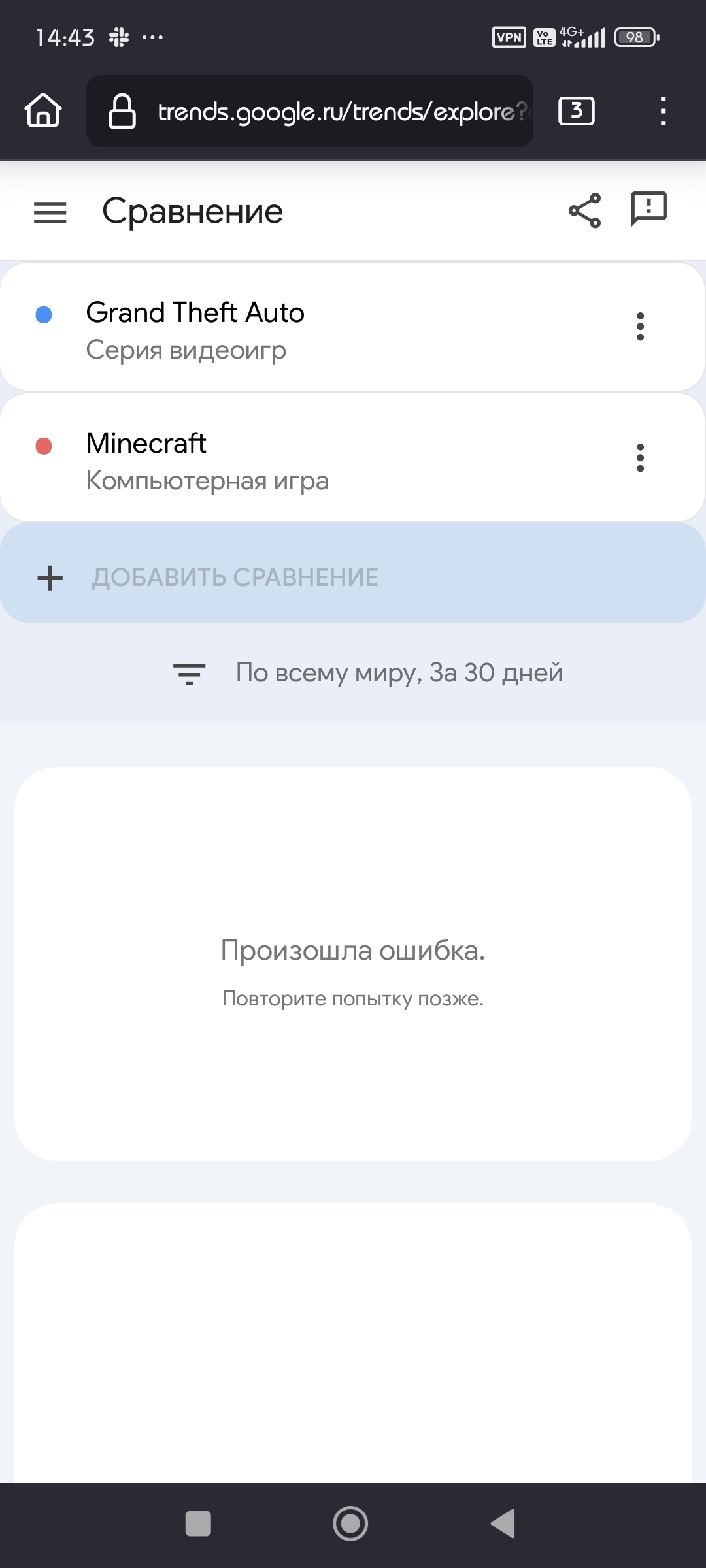Open options for Minecraft term
This screenshot has width=706, height=1568.
point(640,457)
